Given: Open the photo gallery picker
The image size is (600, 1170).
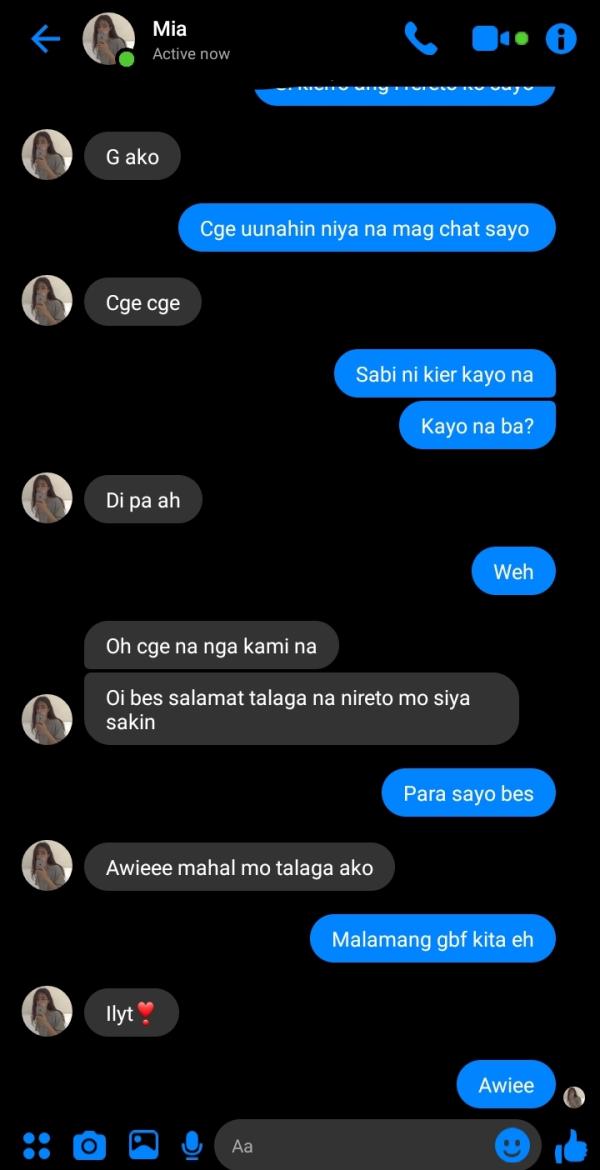Looking at the screenshot, I should 143,1145.
